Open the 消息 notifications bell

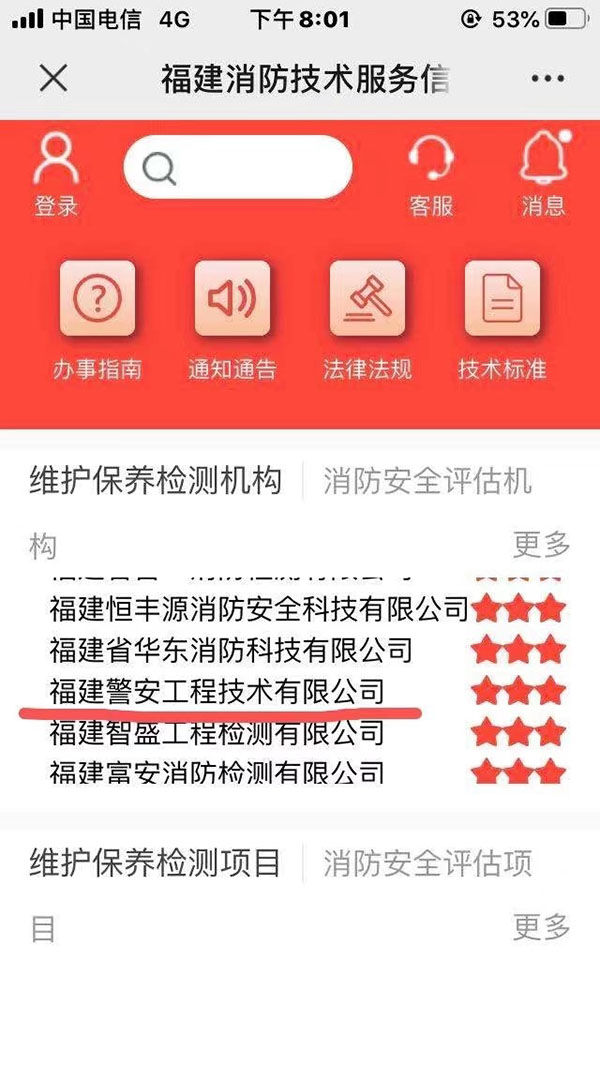[x=544, y=175]
